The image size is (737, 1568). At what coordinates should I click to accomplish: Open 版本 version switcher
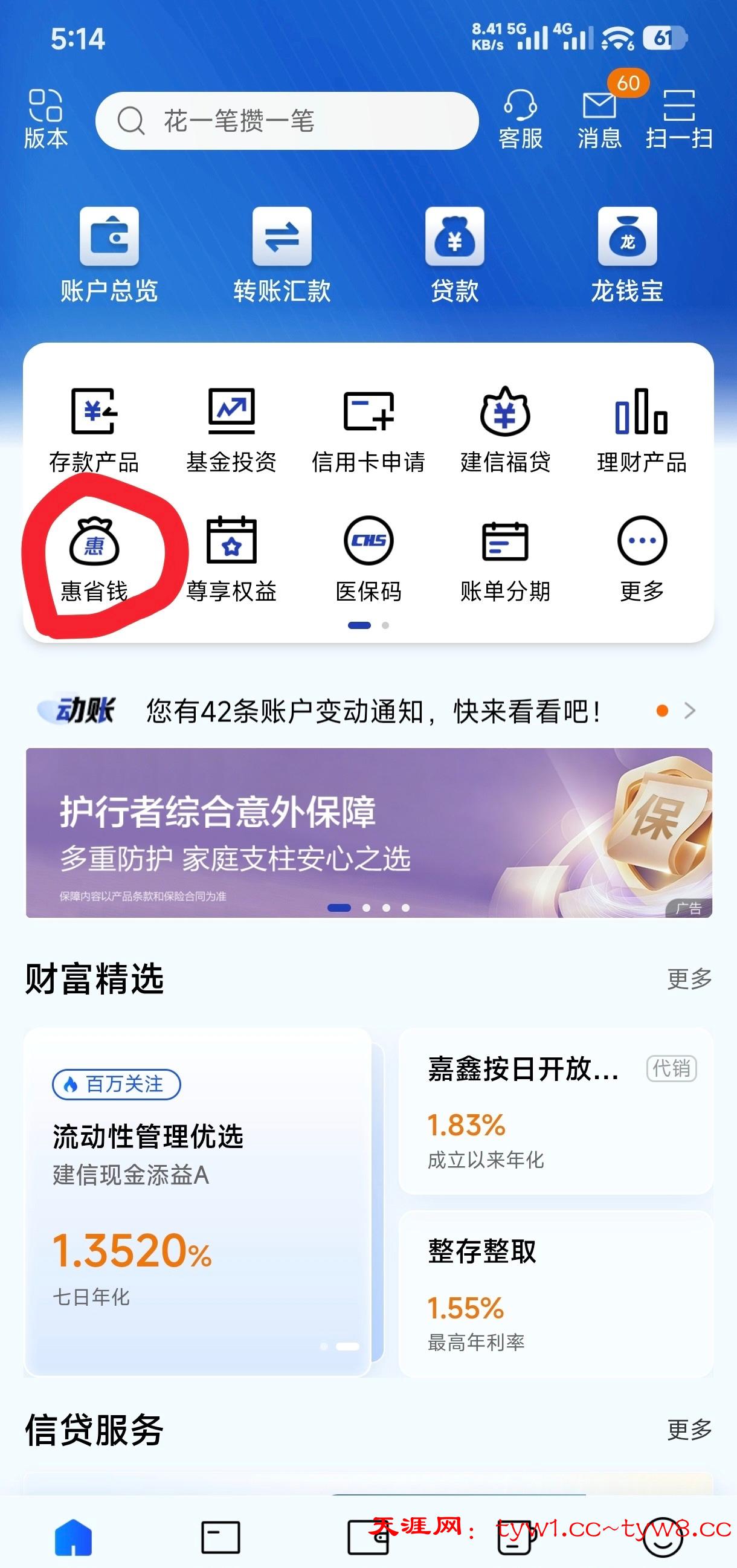coord(46,119)
